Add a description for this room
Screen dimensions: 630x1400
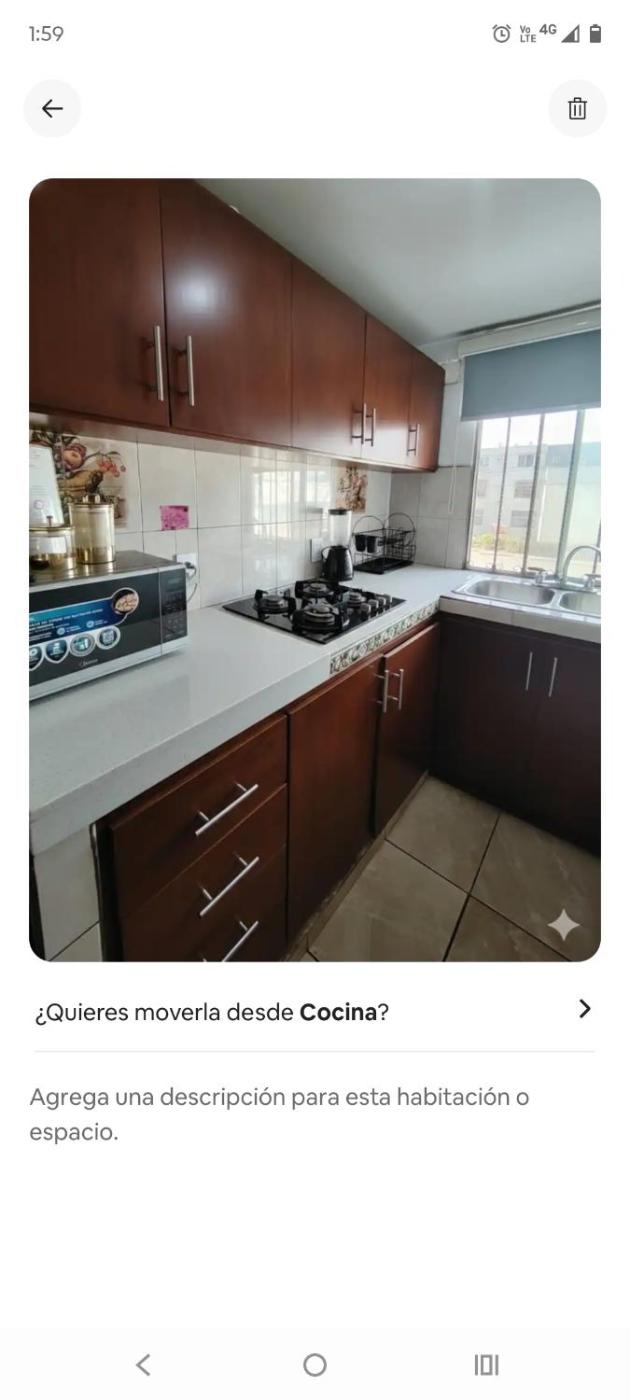click(280, 1114)
